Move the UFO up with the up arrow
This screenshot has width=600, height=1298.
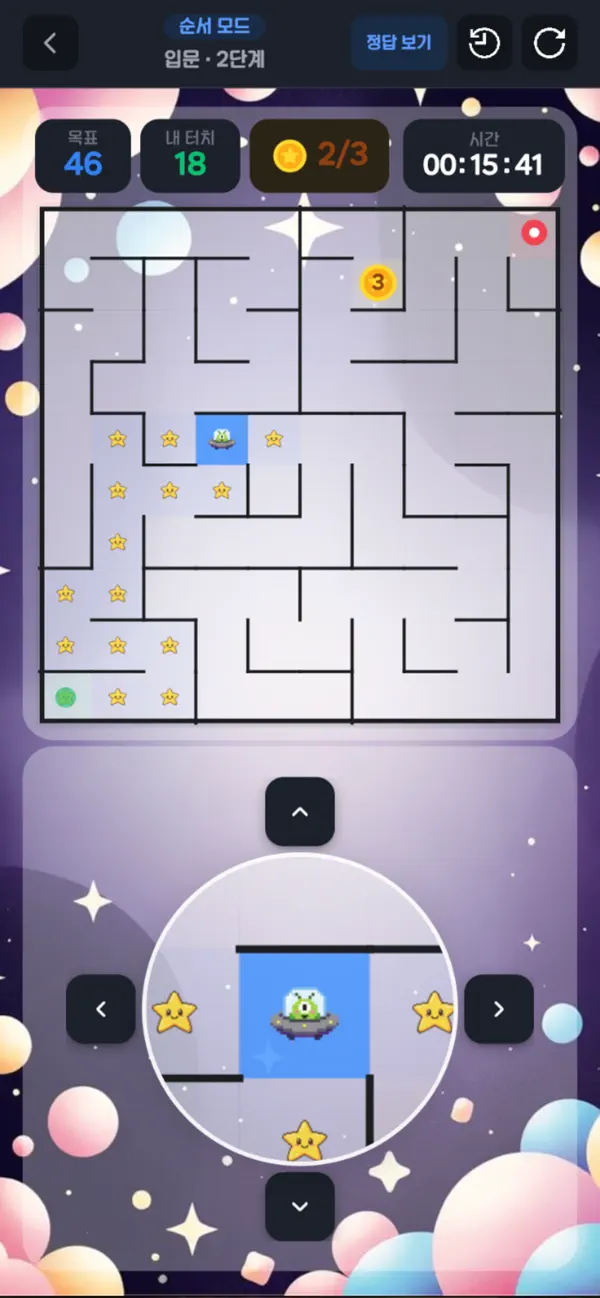(300, 812)
